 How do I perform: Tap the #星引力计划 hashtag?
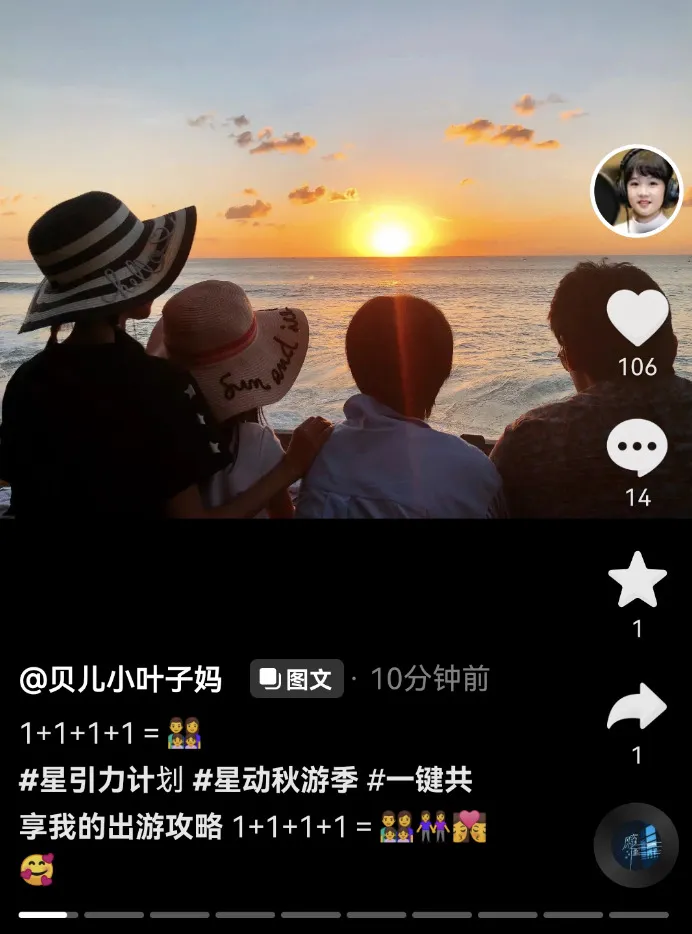pyautogui.click(x=100, y=780)
